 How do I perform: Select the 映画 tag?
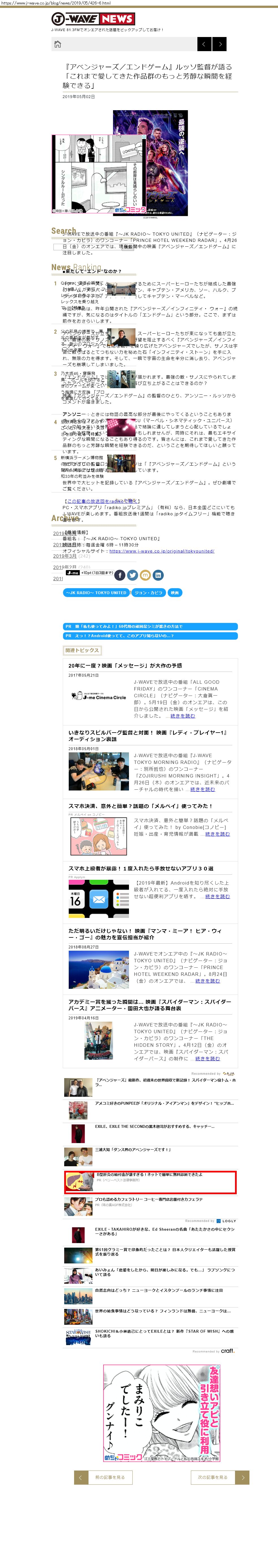coord(174,592)
